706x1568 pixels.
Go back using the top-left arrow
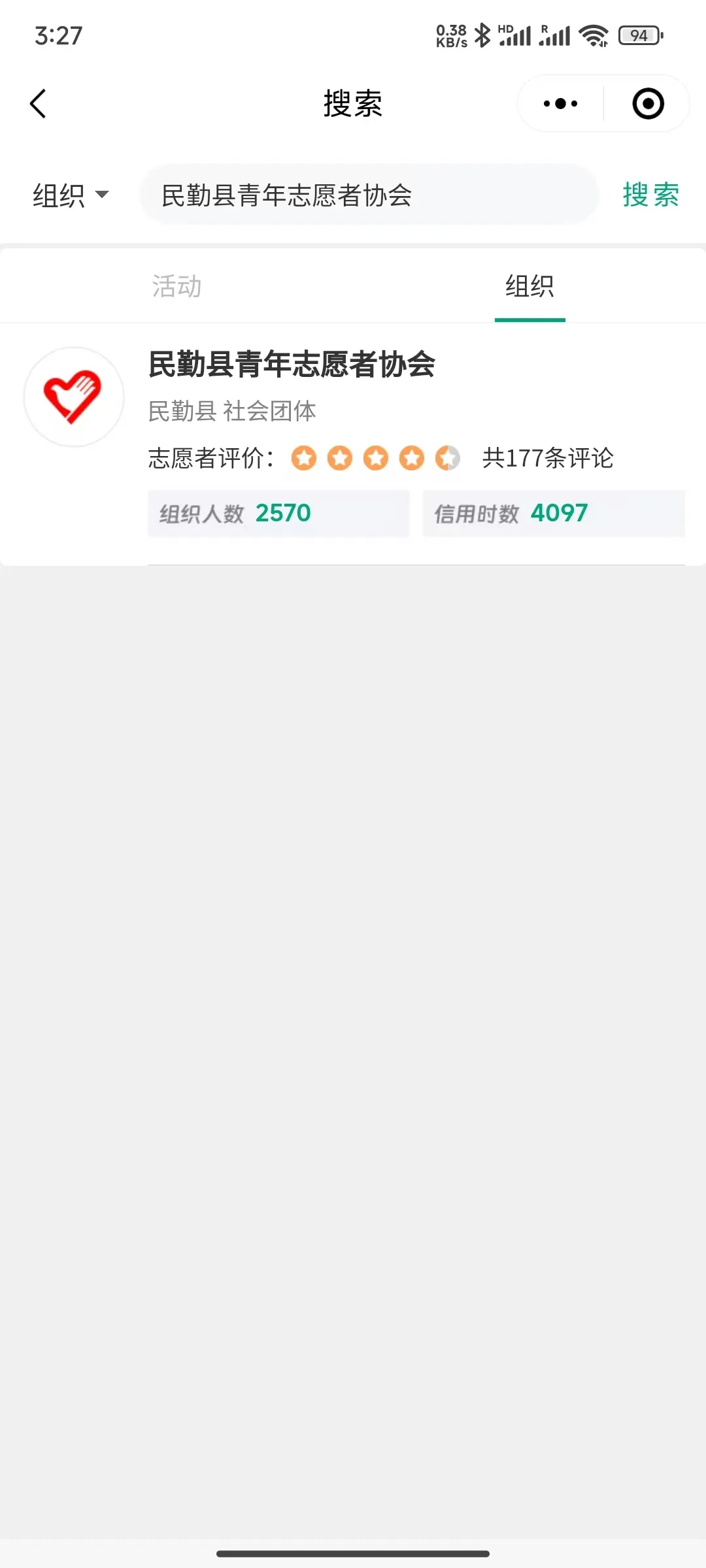[39, 104]
